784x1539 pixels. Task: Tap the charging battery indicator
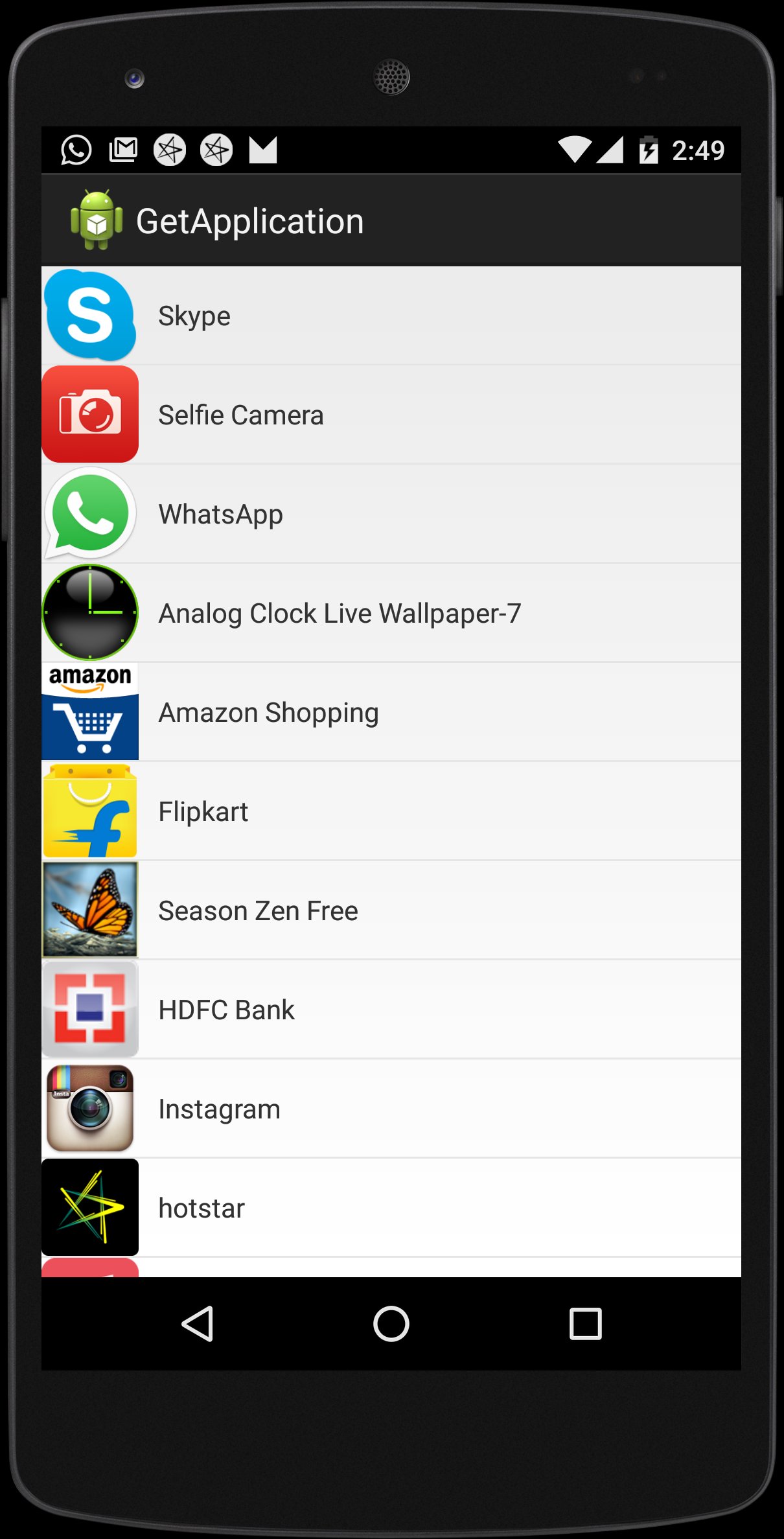[649, 150]
